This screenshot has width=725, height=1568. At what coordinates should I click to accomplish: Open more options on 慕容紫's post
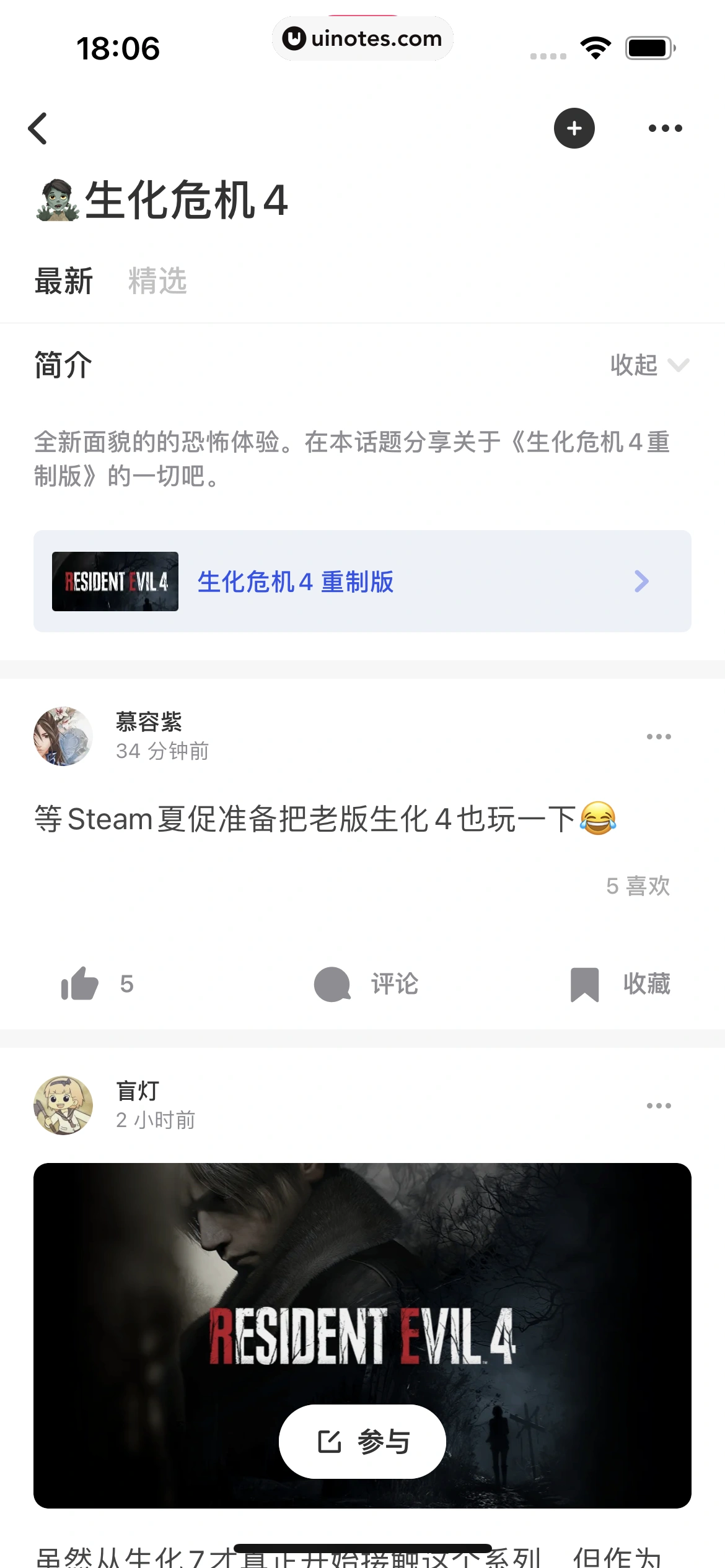coord(658,736)
